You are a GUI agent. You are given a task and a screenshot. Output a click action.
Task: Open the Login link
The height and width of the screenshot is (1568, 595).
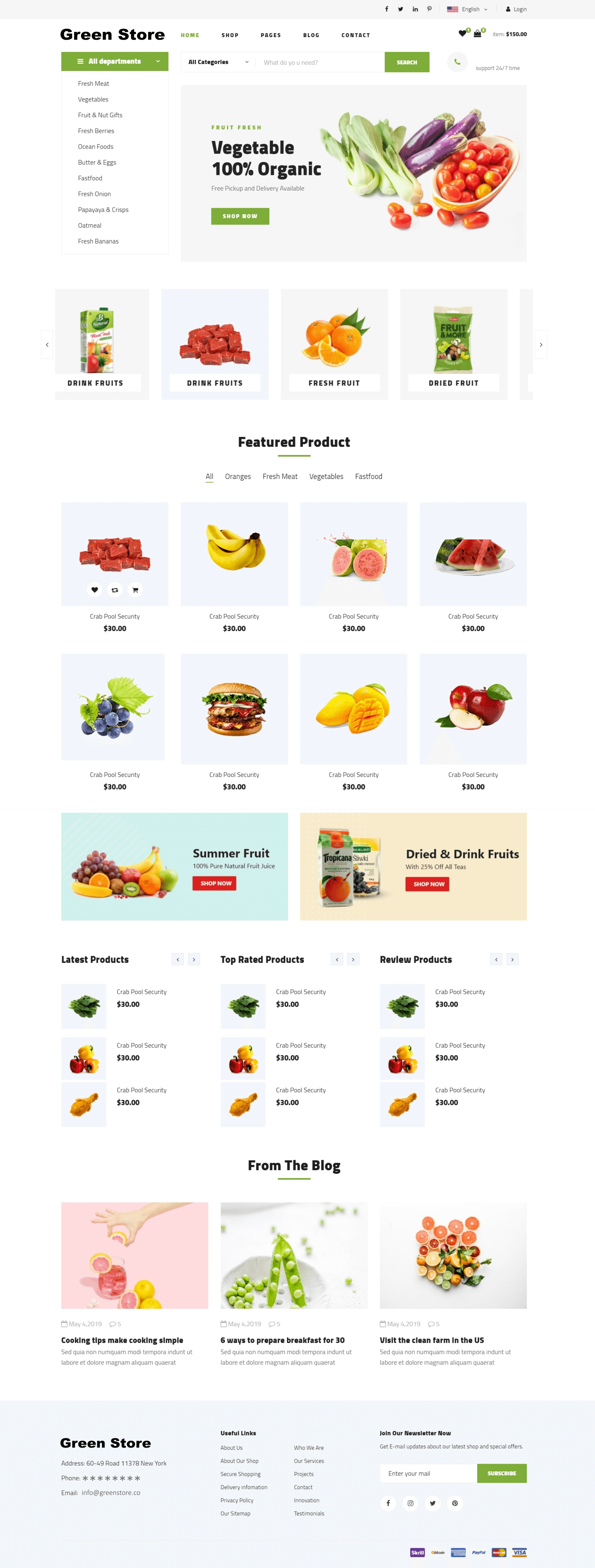(516, 9)
